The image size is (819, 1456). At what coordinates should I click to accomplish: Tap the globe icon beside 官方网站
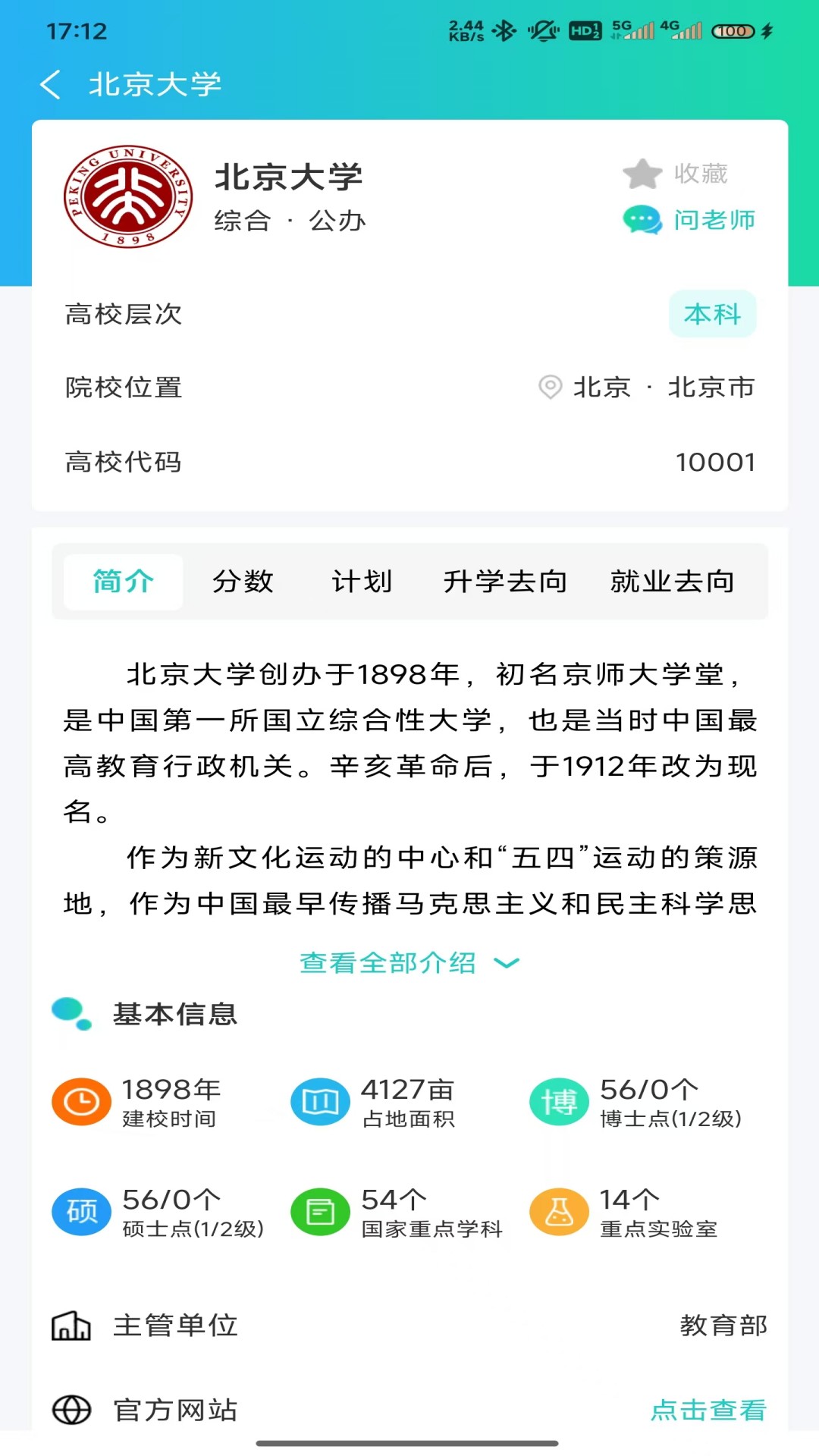(x=71, y=1410)
